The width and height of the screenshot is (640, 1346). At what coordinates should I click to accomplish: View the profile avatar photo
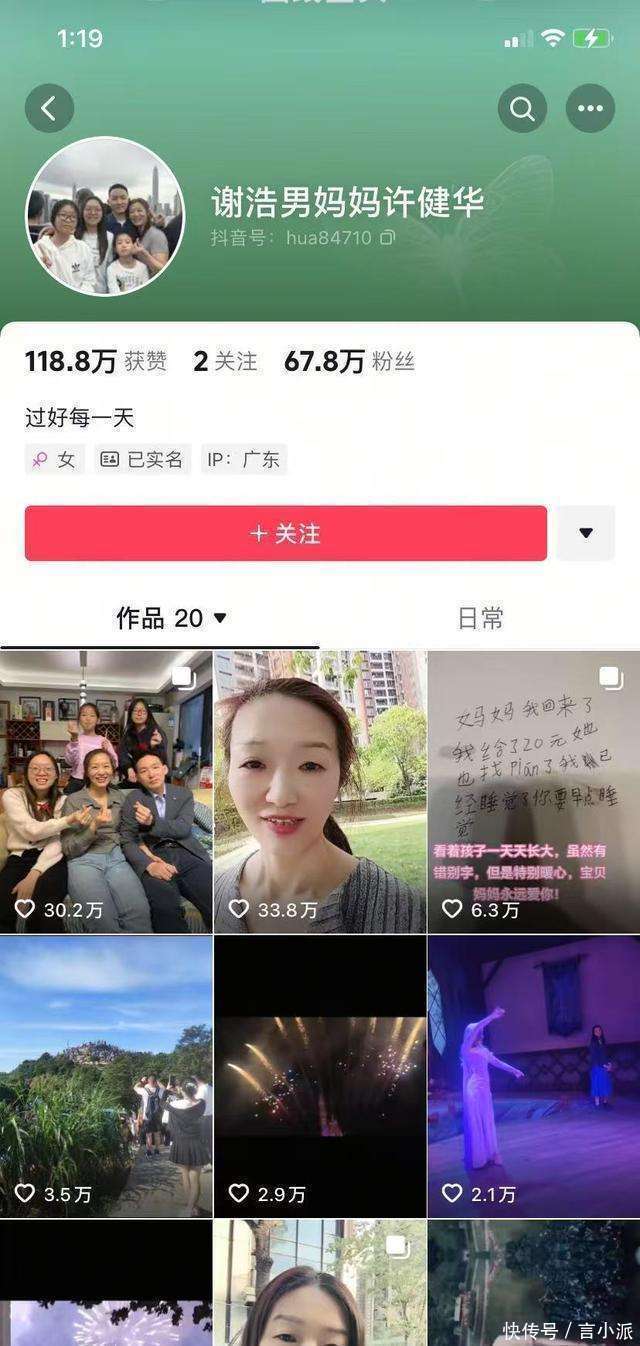pos(105,217)
